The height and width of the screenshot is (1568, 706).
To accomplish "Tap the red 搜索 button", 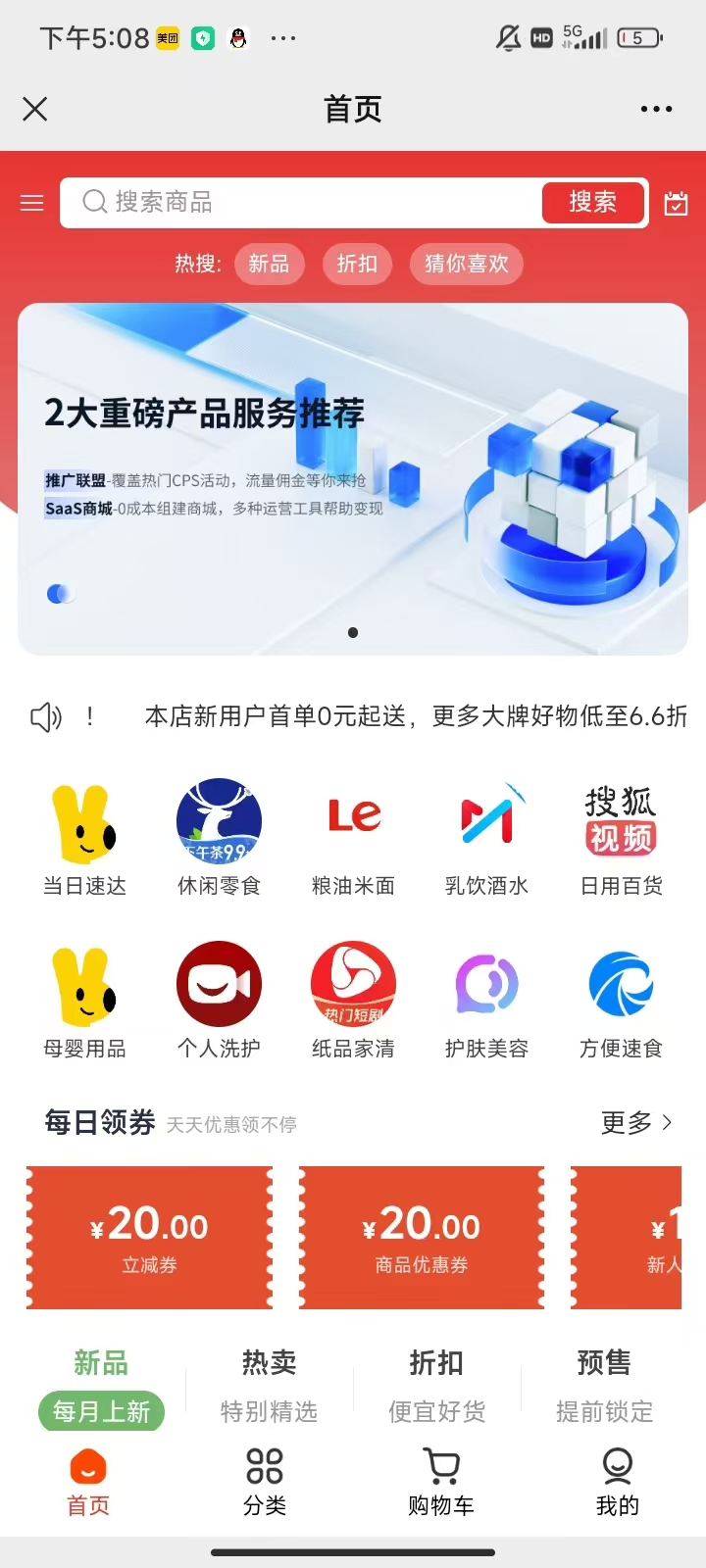I will (x=593, y=203).
